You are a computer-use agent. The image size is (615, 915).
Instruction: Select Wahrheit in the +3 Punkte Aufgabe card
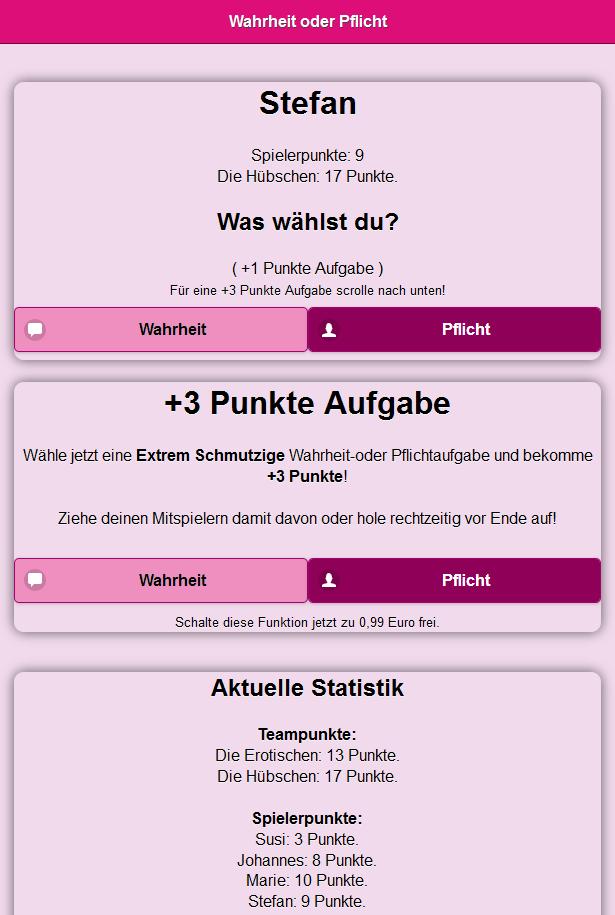click(161, 580)
